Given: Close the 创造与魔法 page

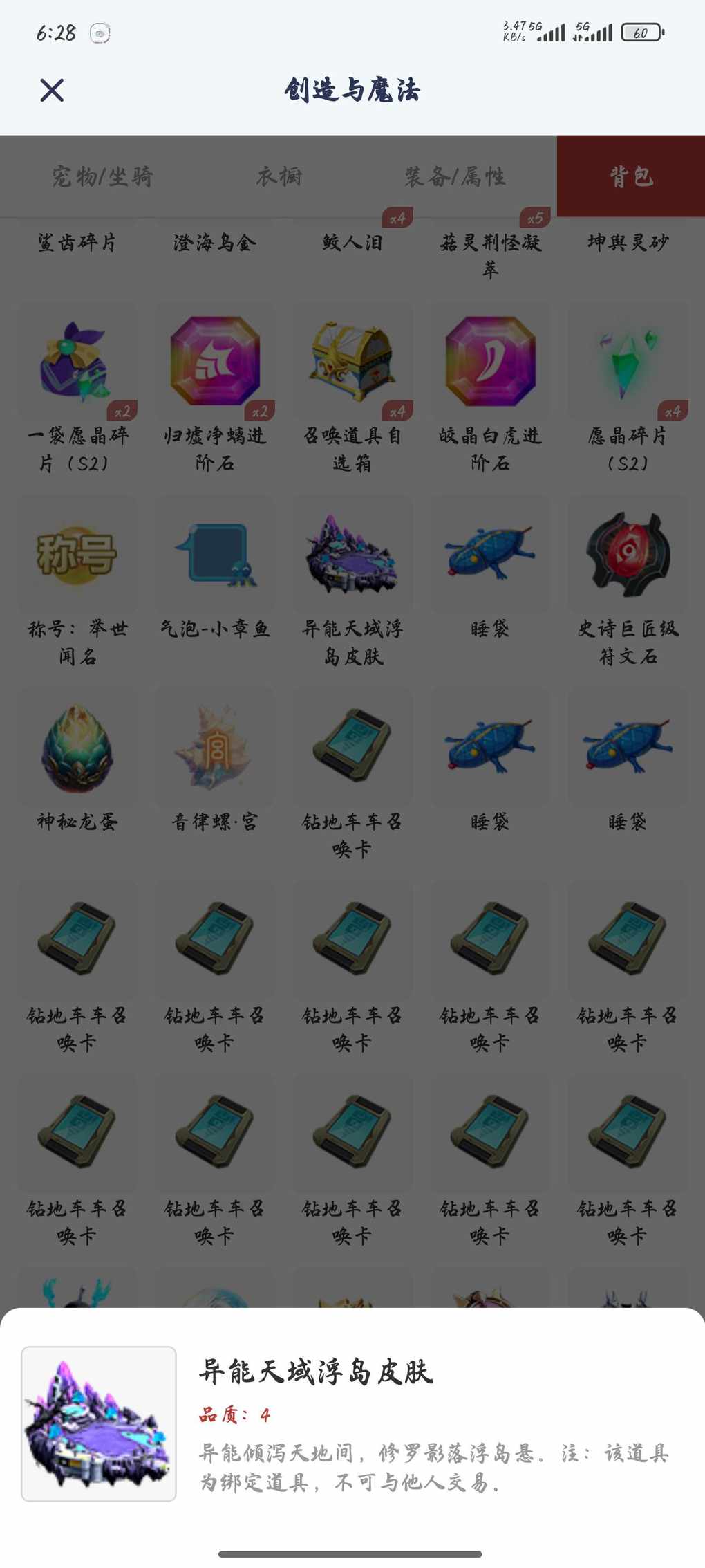Looking at the screenshot, I should coord(52,90).
